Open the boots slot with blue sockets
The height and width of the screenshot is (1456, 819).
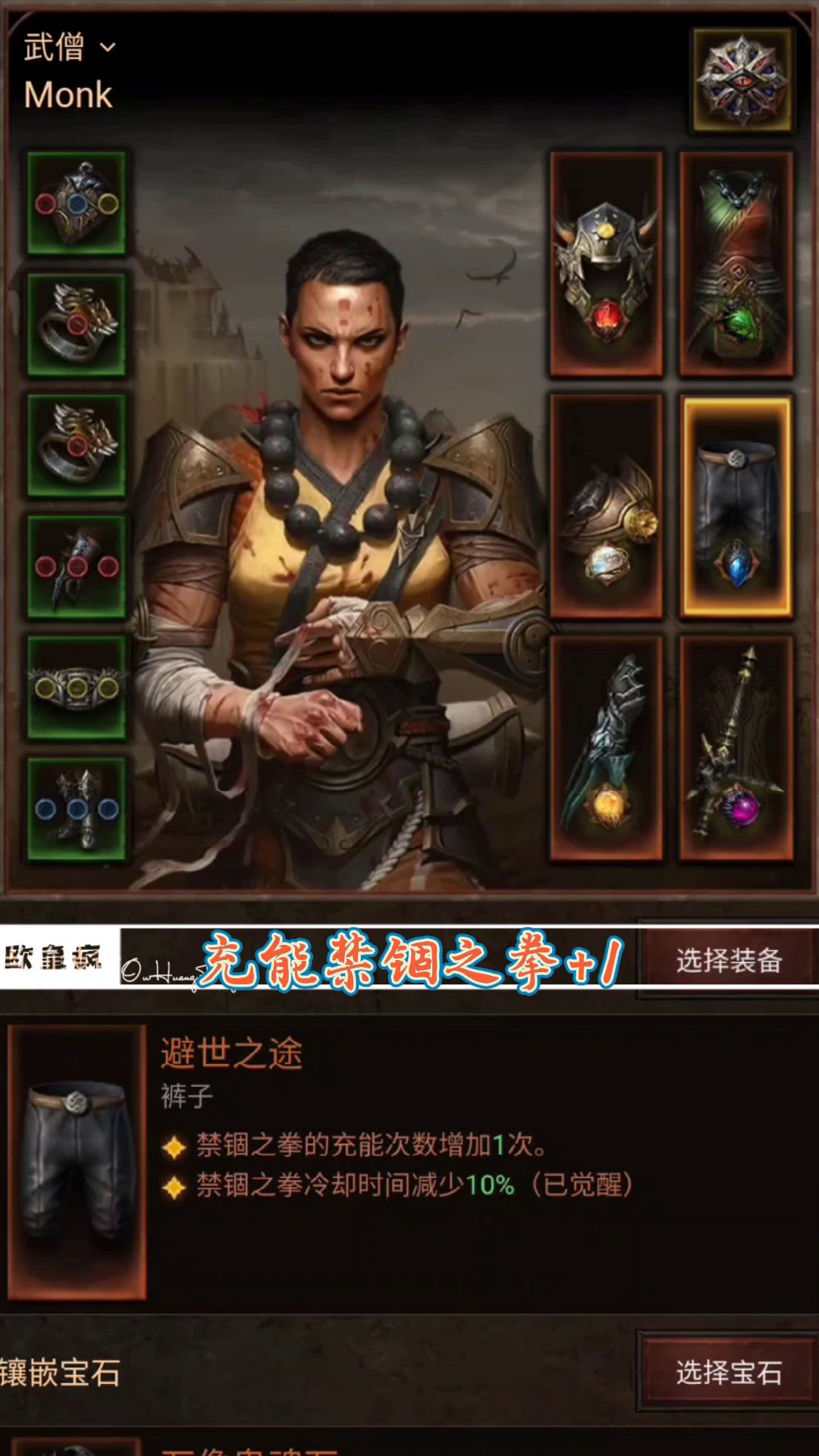tap(77, 809)
